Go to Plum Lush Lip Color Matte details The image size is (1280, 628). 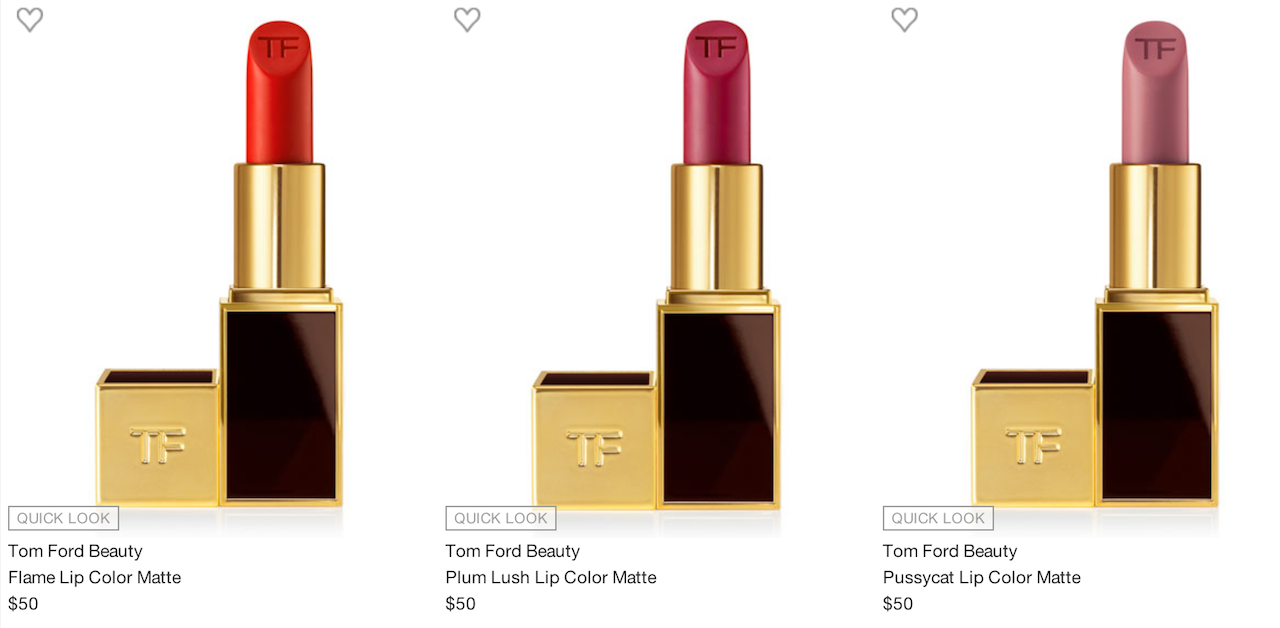point(551,577)
